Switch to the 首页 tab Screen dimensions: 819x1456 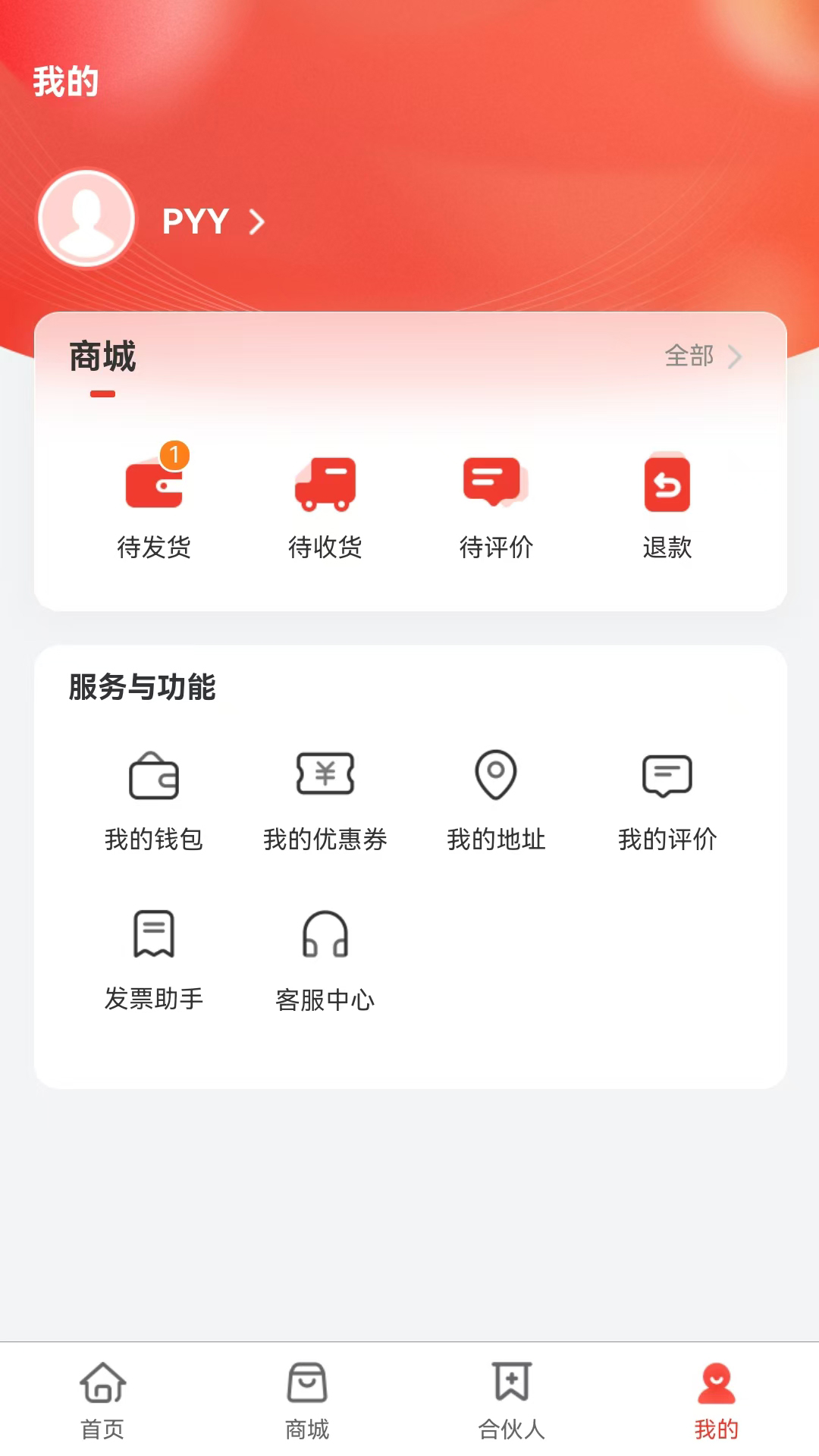click(102, 1401)
